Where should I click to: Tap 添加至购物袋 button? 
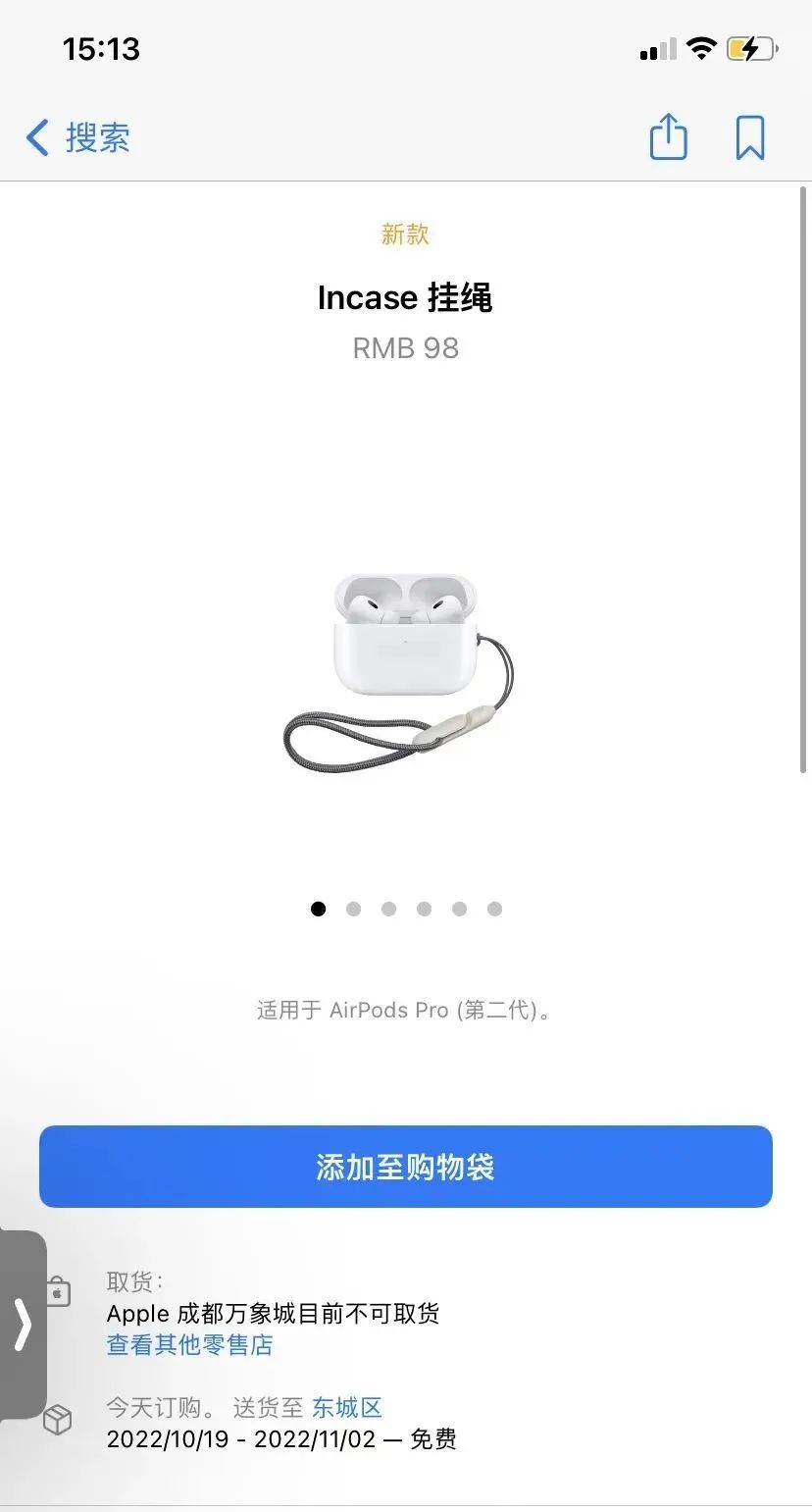click(x=406, y=1167)
